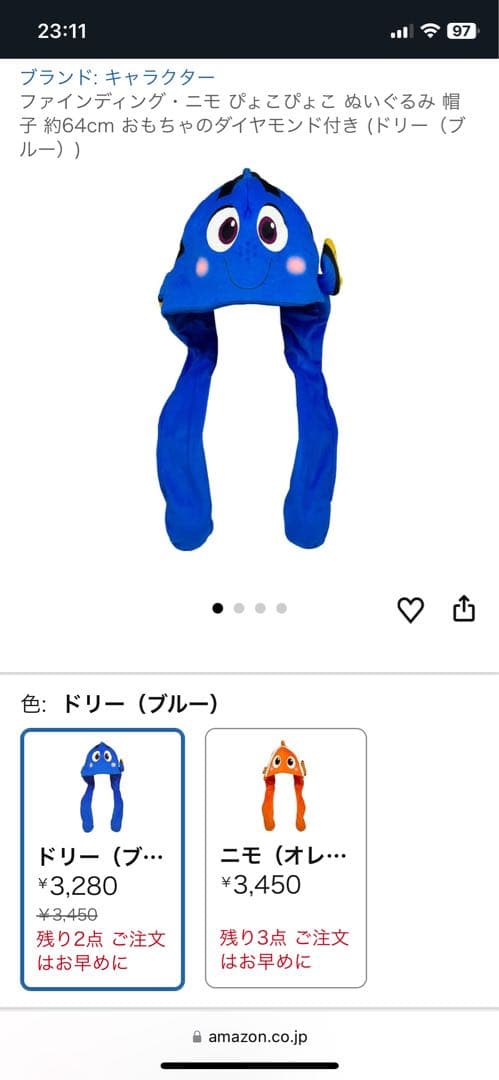Add this item to wishlist with heart icon

point(411,610)
